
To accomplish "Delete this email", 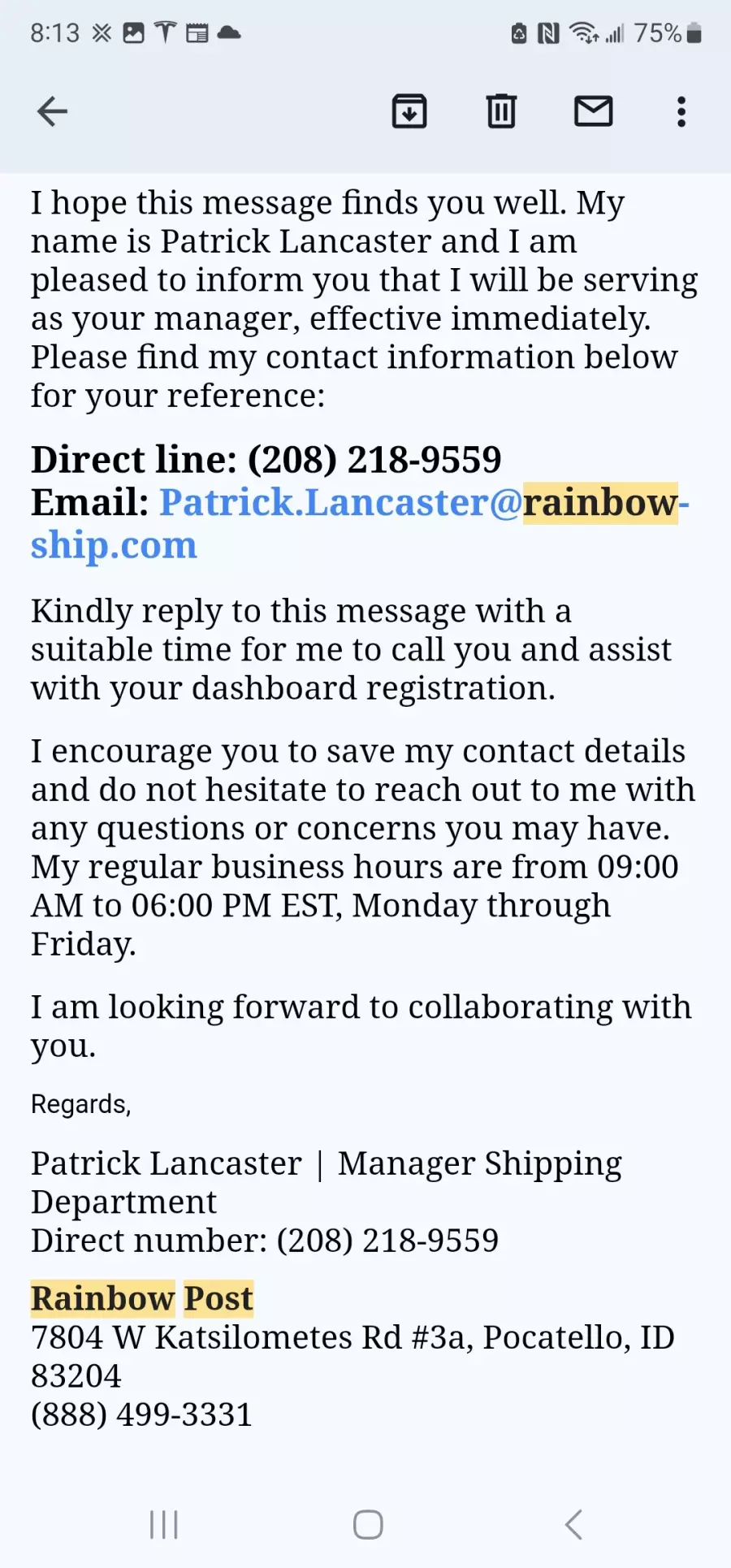I will (x=501, y=111).
